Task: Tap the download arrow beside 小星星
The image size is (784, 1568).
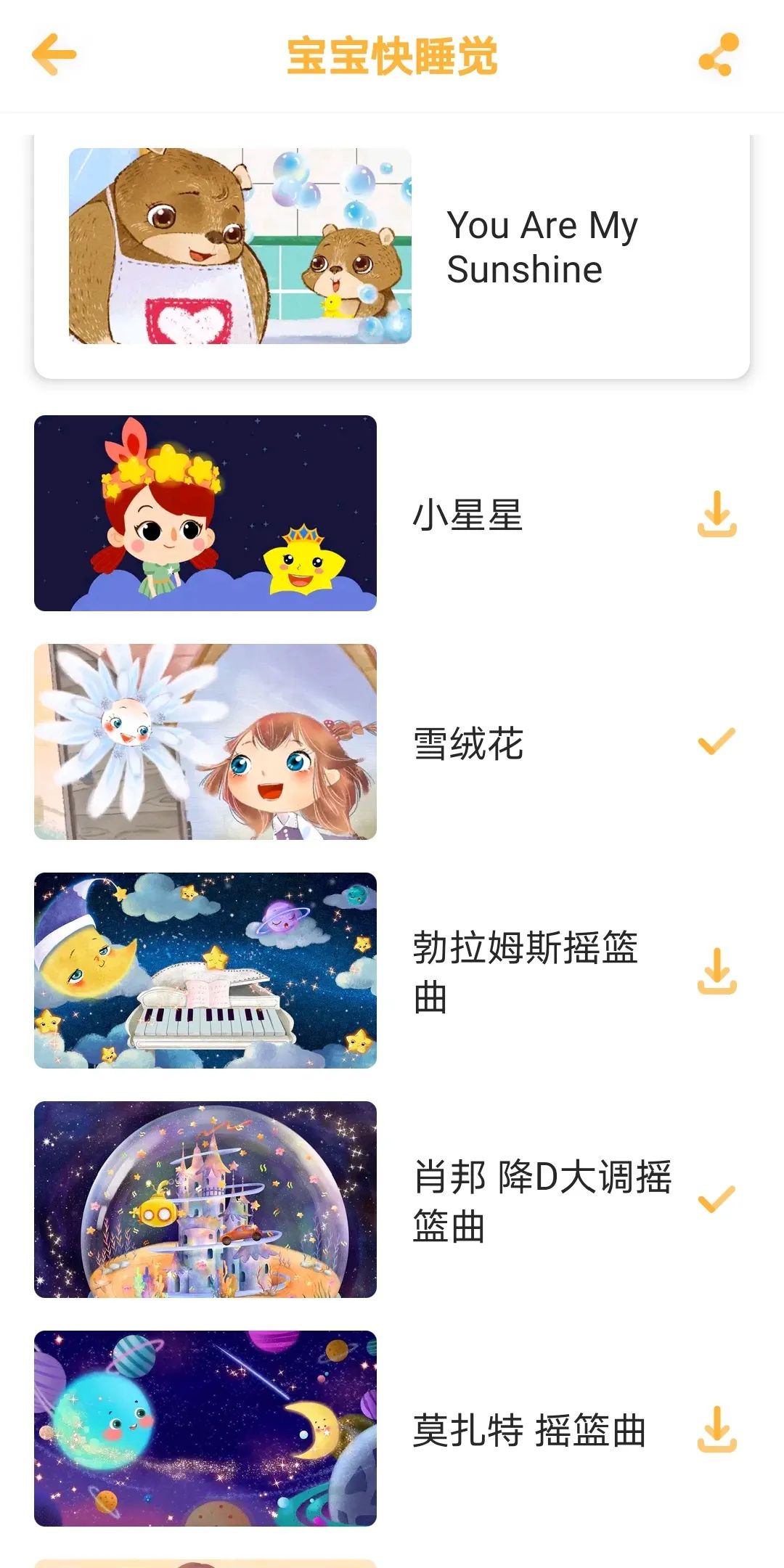Action: point(717,517)
